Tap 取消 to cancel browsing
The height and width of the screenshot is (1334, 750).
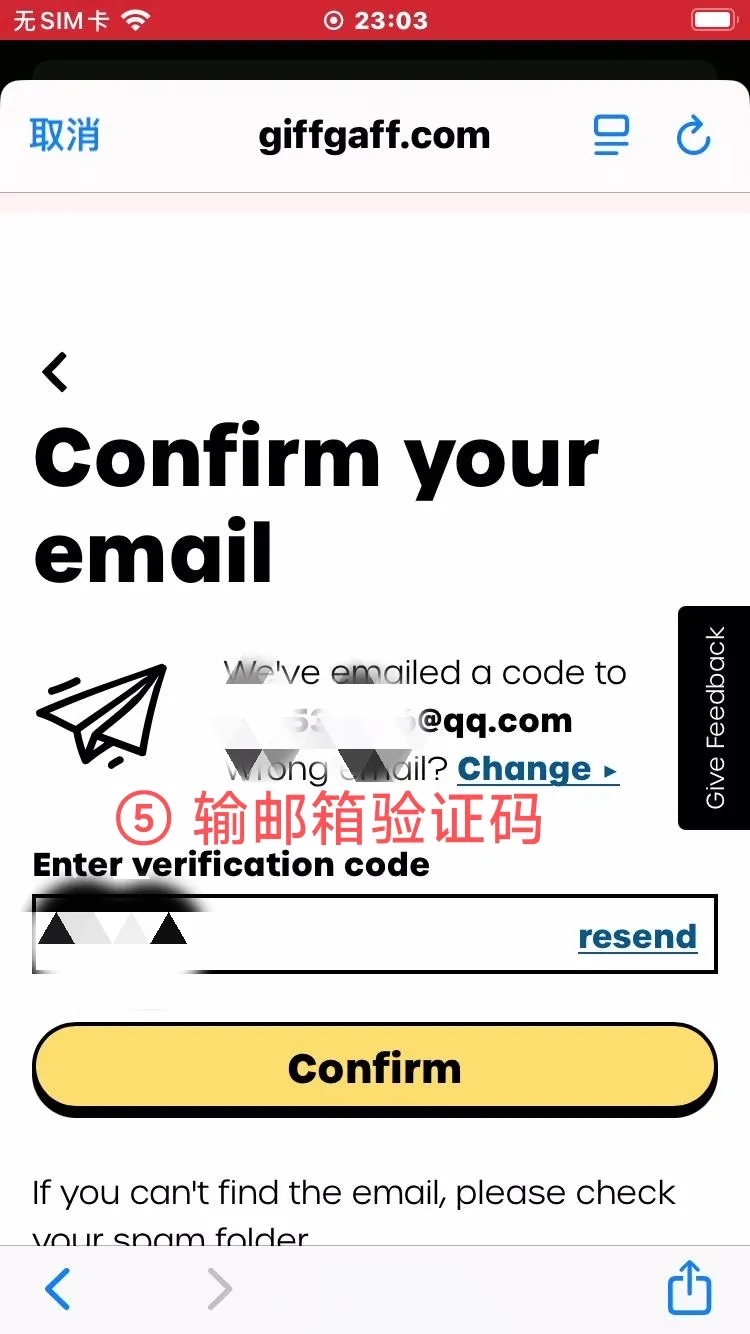coord(62,134)
